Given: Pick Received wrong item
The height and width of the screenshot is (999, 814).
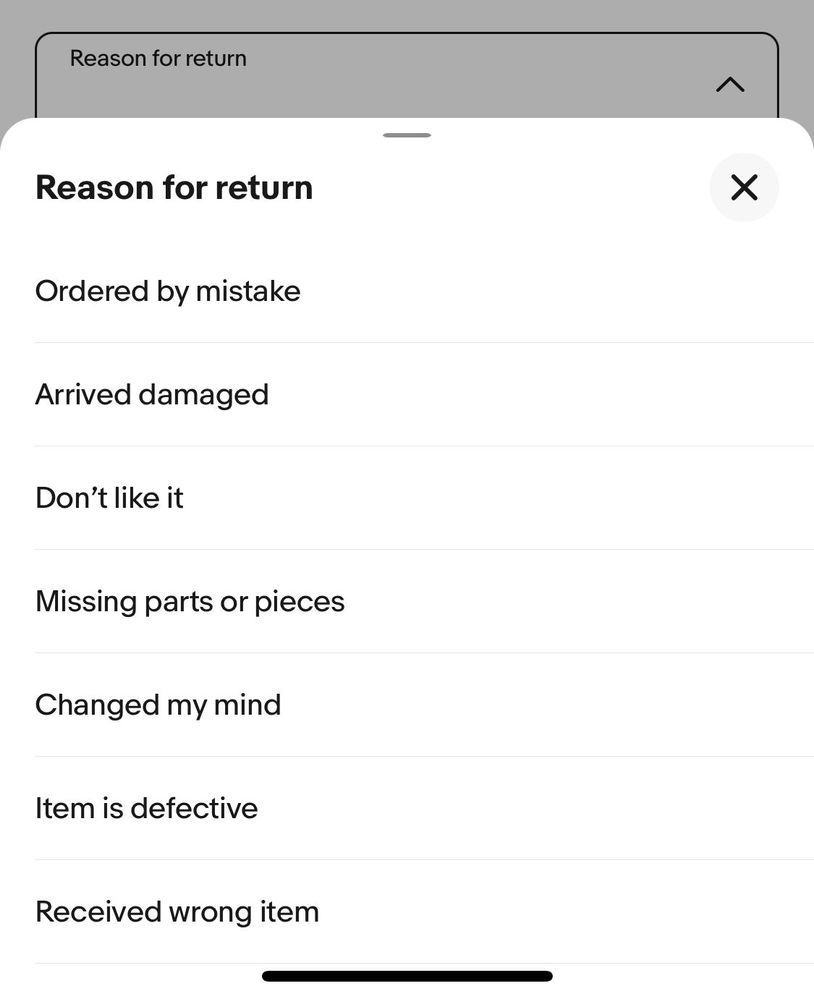Looking at the screenshot, I should point(177,912).
